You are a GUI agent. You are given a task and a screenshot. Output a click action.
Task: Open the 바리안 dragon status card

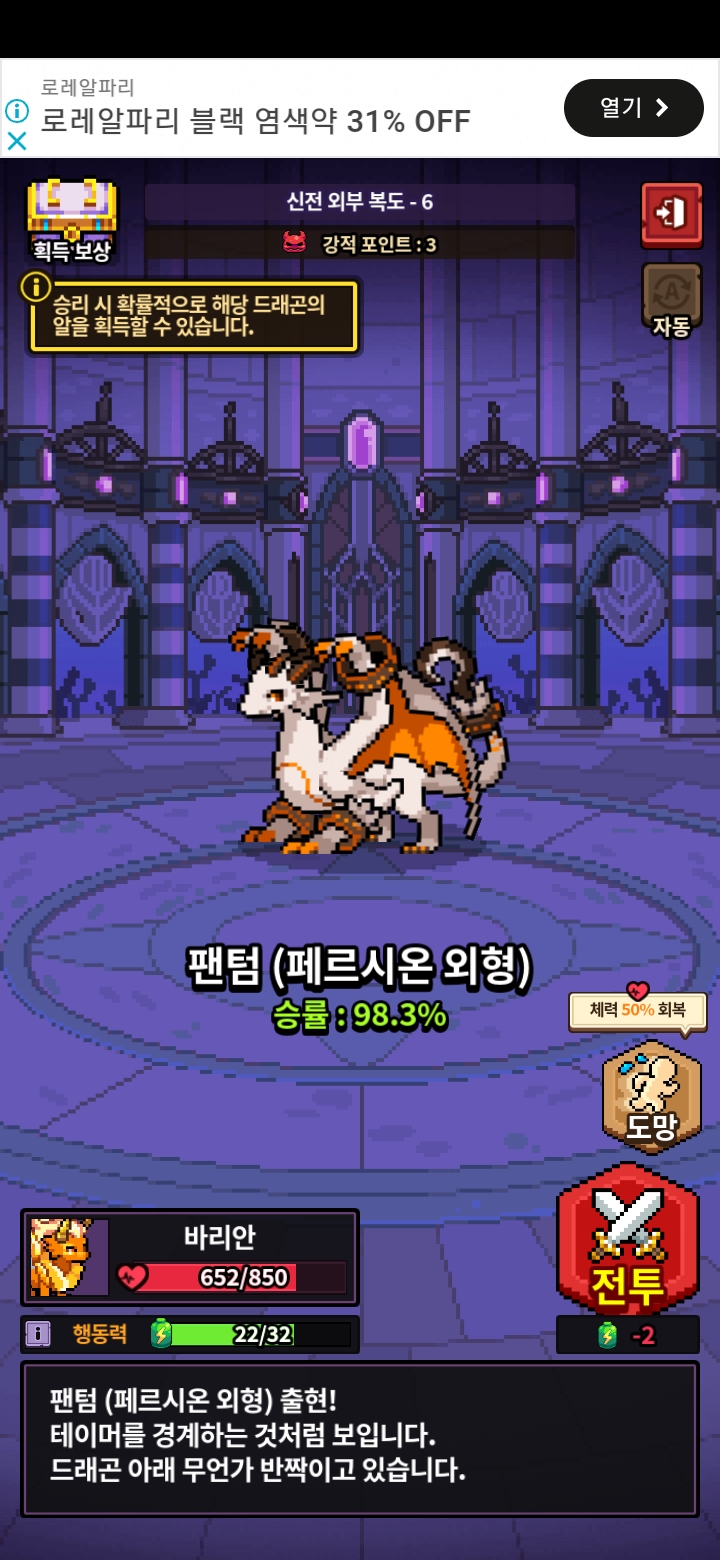point(190,1257)
